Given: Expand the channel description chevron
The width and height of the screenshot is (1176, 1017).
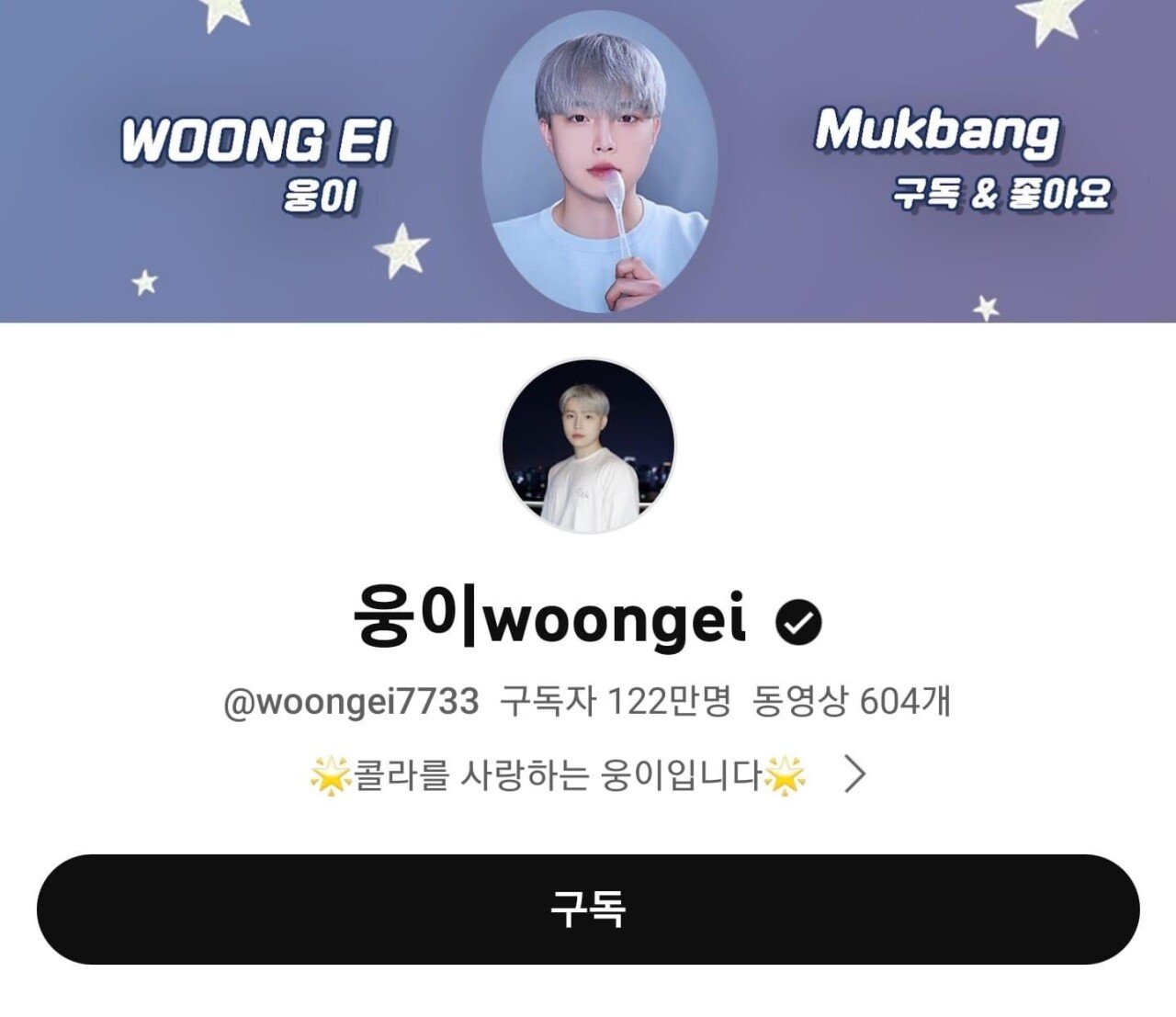Looking at the screenshot, I should 855,775.
